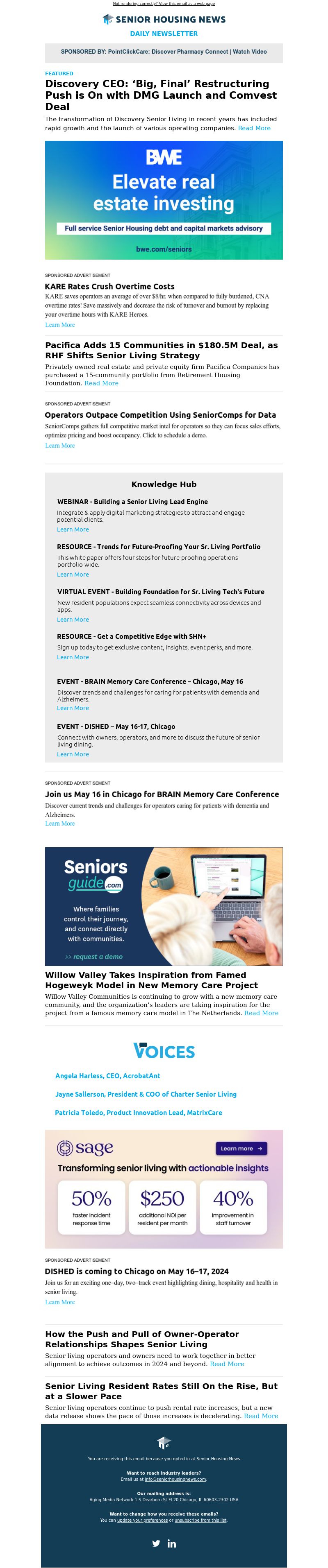This screenshot has width=328, height=1568.
Task: Open Patricia Toledo, MatrixCare Voices link
Action: (x=139, y=1112)
